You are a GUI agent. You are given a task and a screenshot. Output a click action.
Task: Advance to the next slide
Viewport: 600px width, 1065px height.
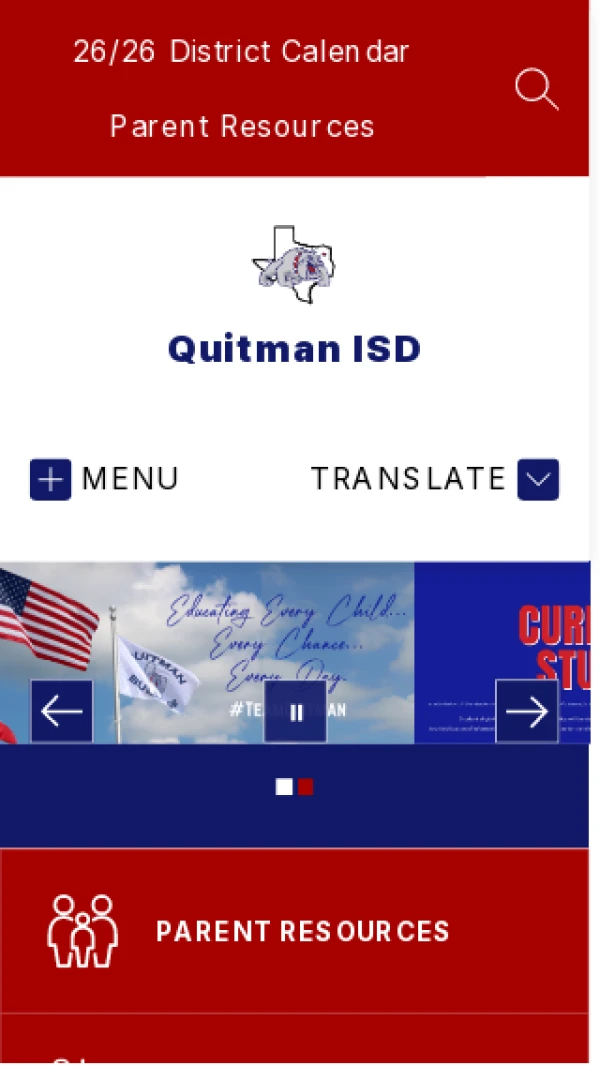coord(527,711)
